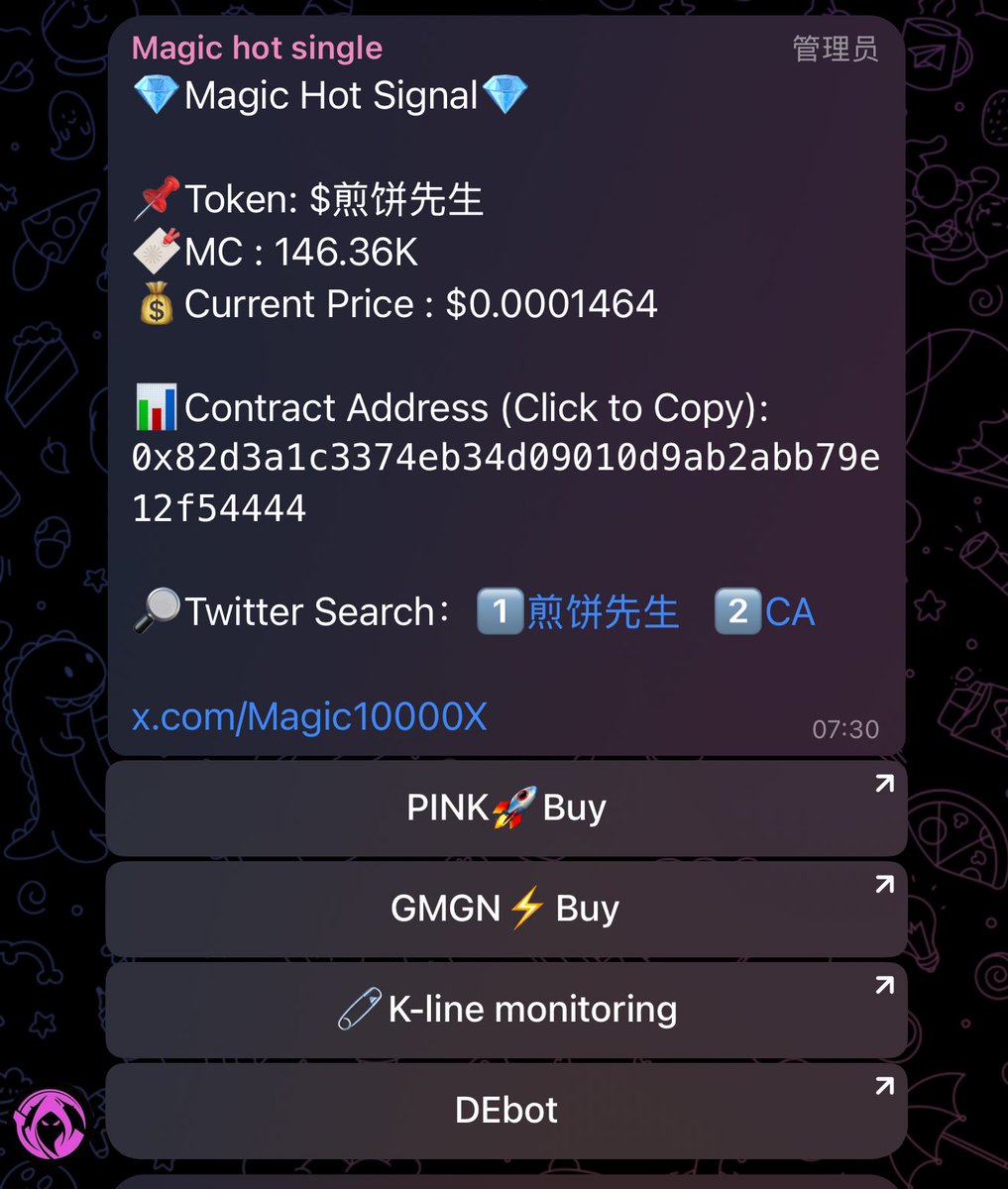This screenshot has width=1008, height=1189.
Task: Copy the contract address
Action: pyautogui.click(x=505, y=484)
